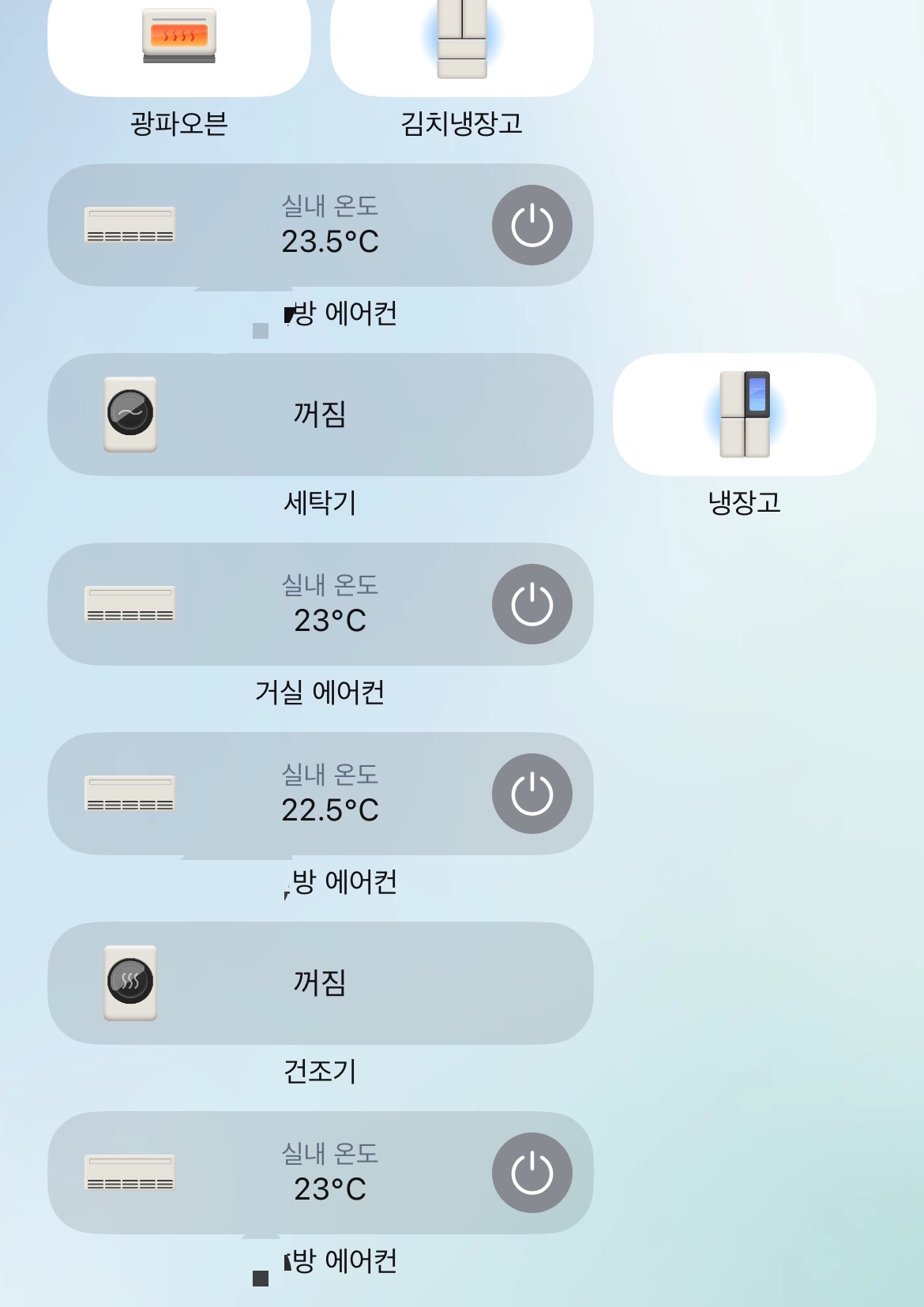Turn on the 방 에어컨 showing 23.5°C
The width and height of the screenshot is (924, 1307).
pos(531,225)
